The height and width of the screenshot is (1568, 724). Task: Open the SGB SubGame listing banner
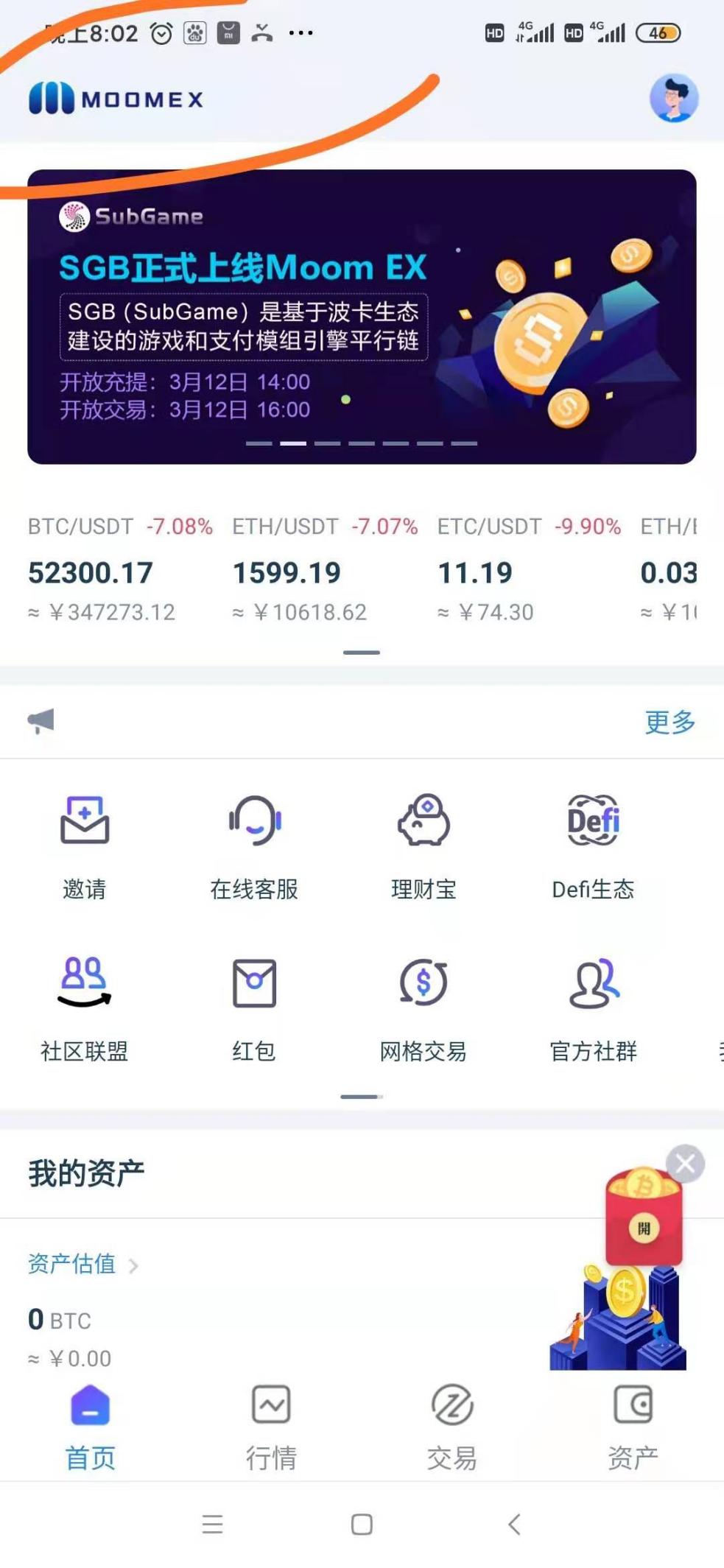coord(361,317)
